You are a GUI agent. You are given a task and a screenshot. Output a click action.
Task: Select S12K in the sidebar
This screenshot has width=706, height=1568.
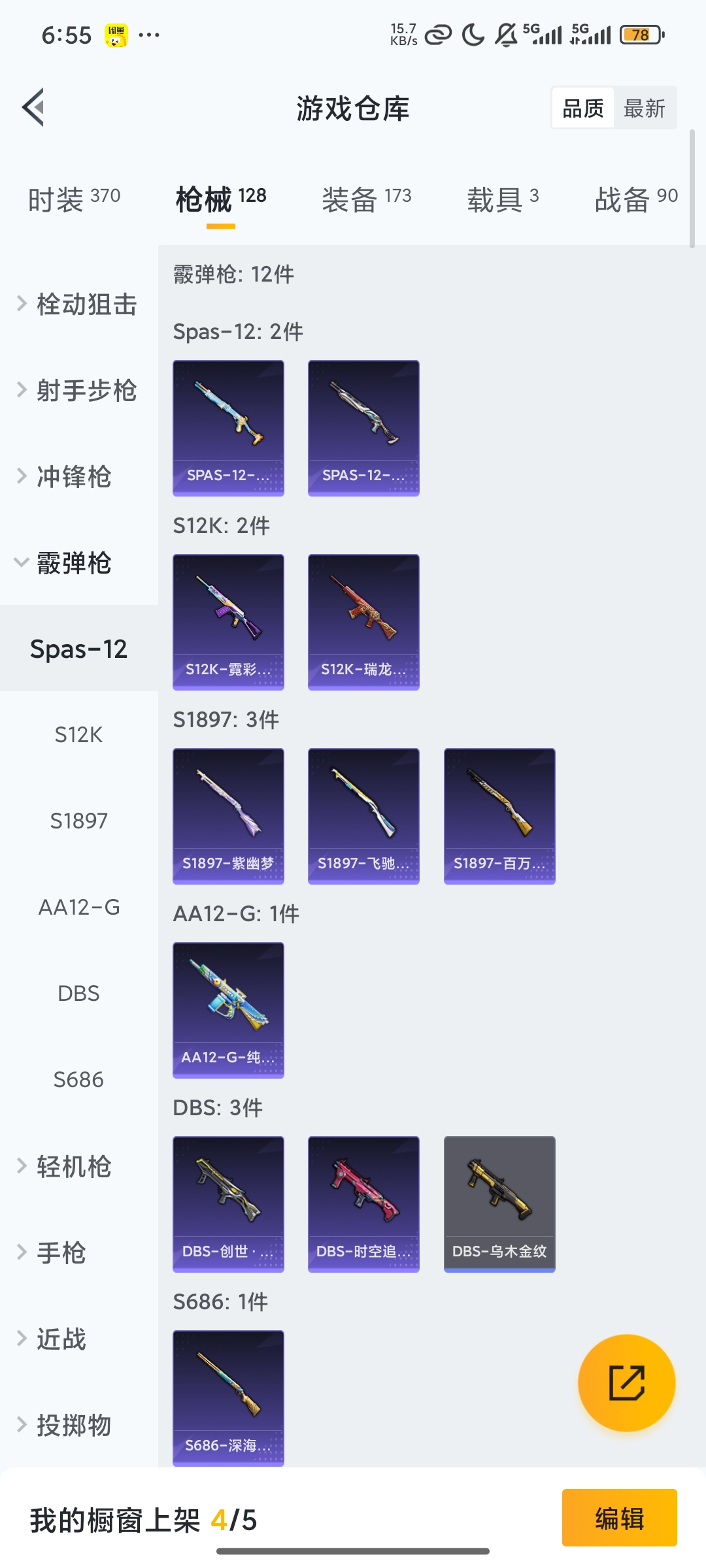[78, 735]
